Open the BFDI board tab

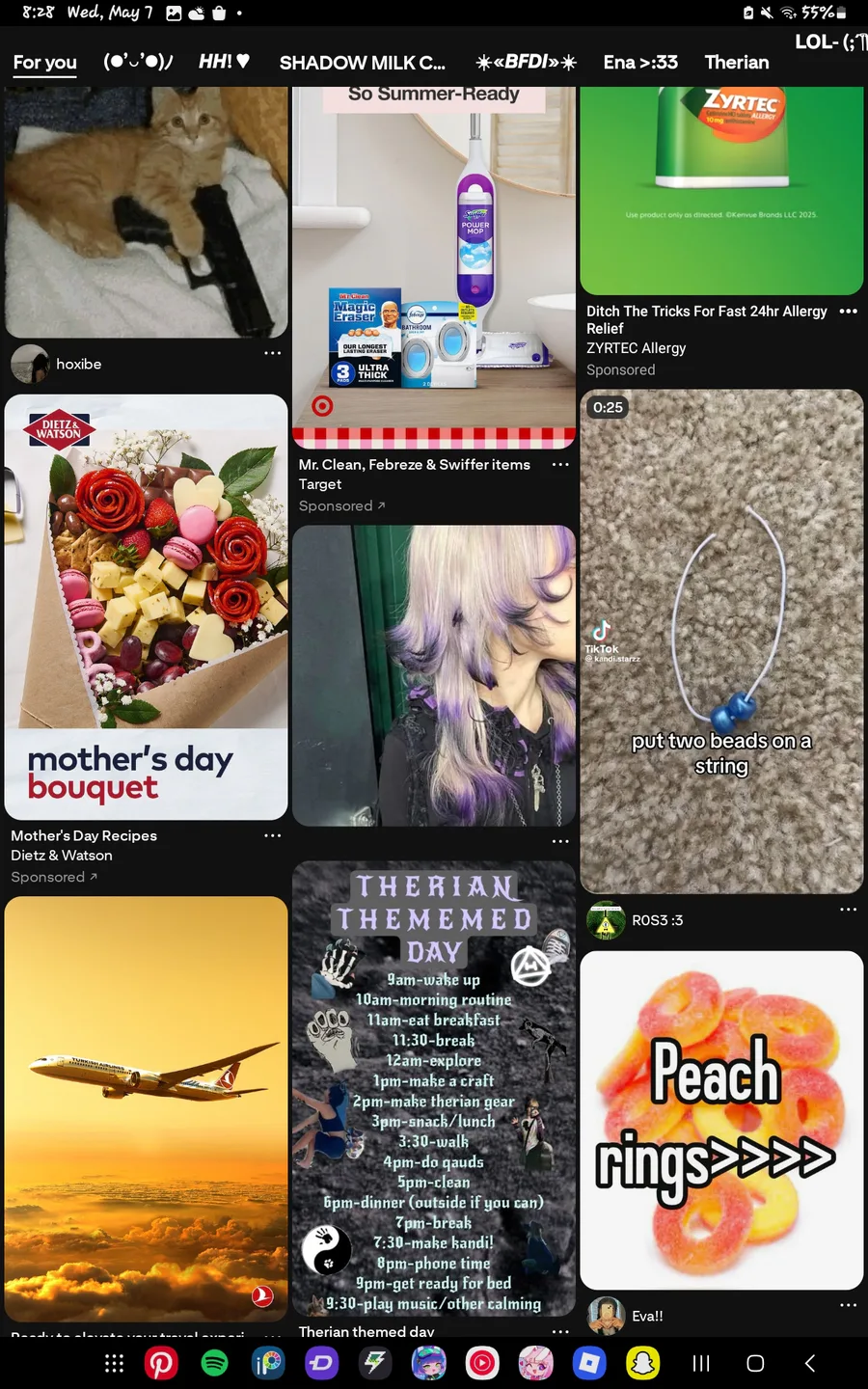[527, 63]
